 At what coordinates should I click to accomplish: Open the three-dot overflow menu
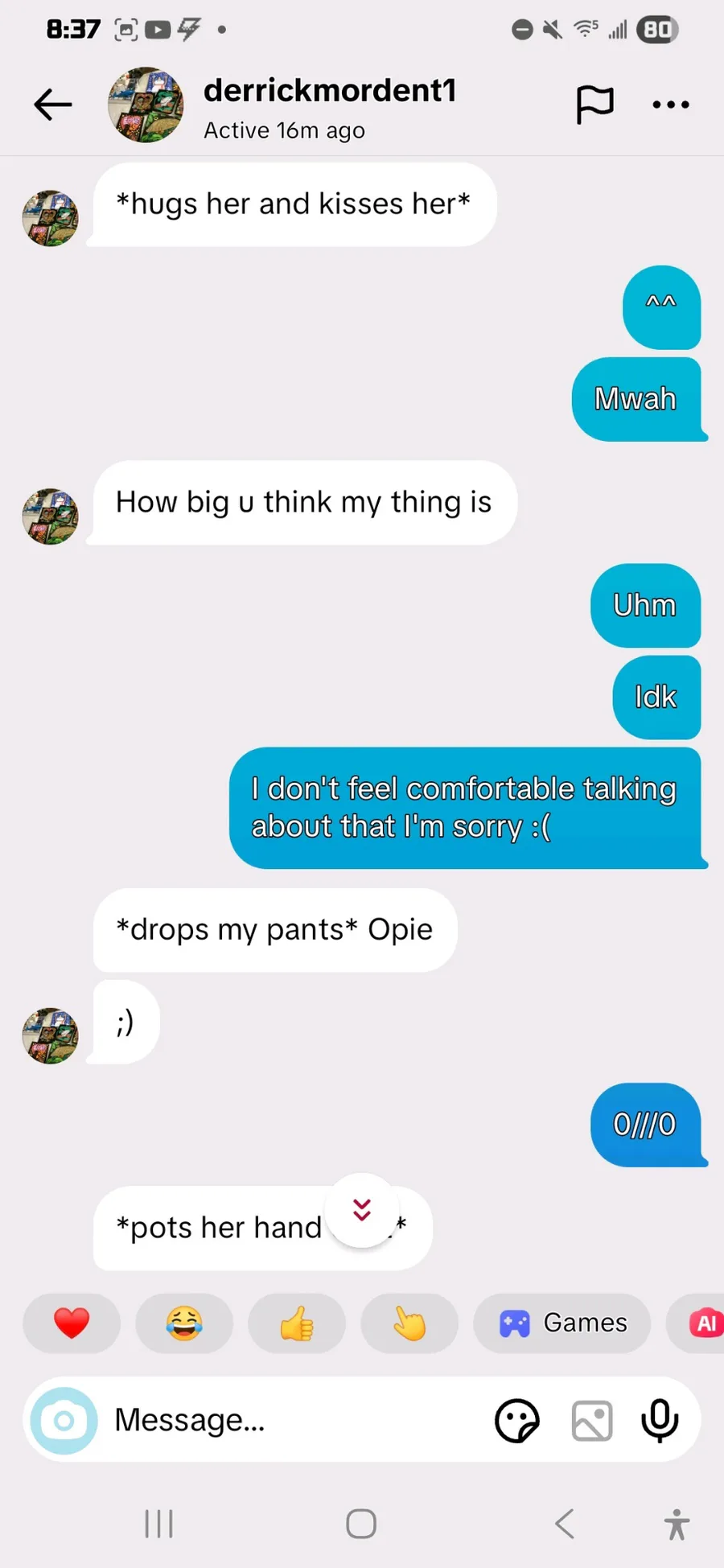point(671,105)
